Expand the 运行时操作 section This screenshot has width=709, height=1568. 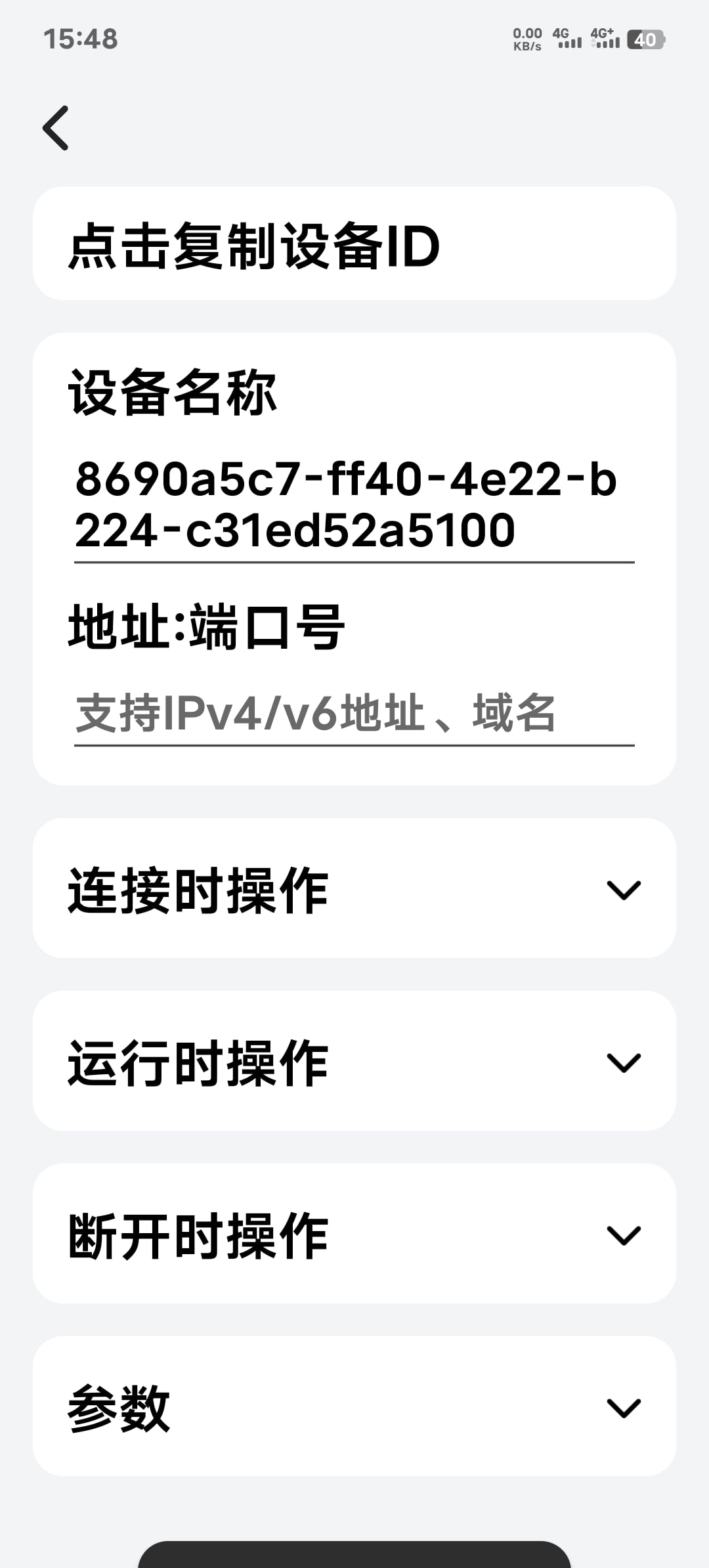pyautogui.click(x=354, y=1061)
